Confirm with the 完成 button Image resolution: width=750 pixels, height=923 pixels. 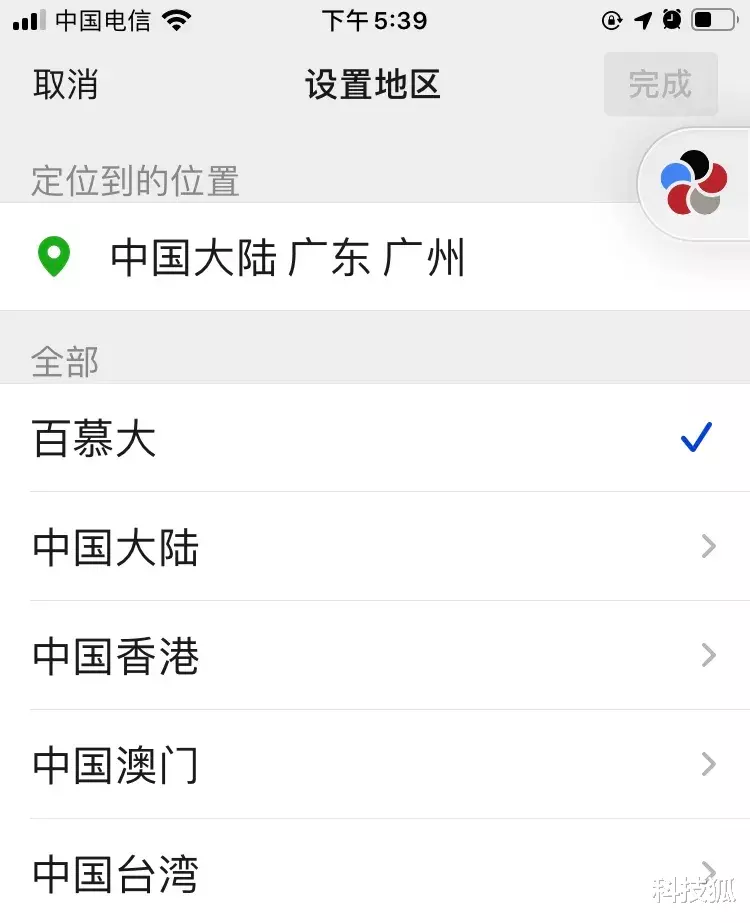[x=661, y=86]
